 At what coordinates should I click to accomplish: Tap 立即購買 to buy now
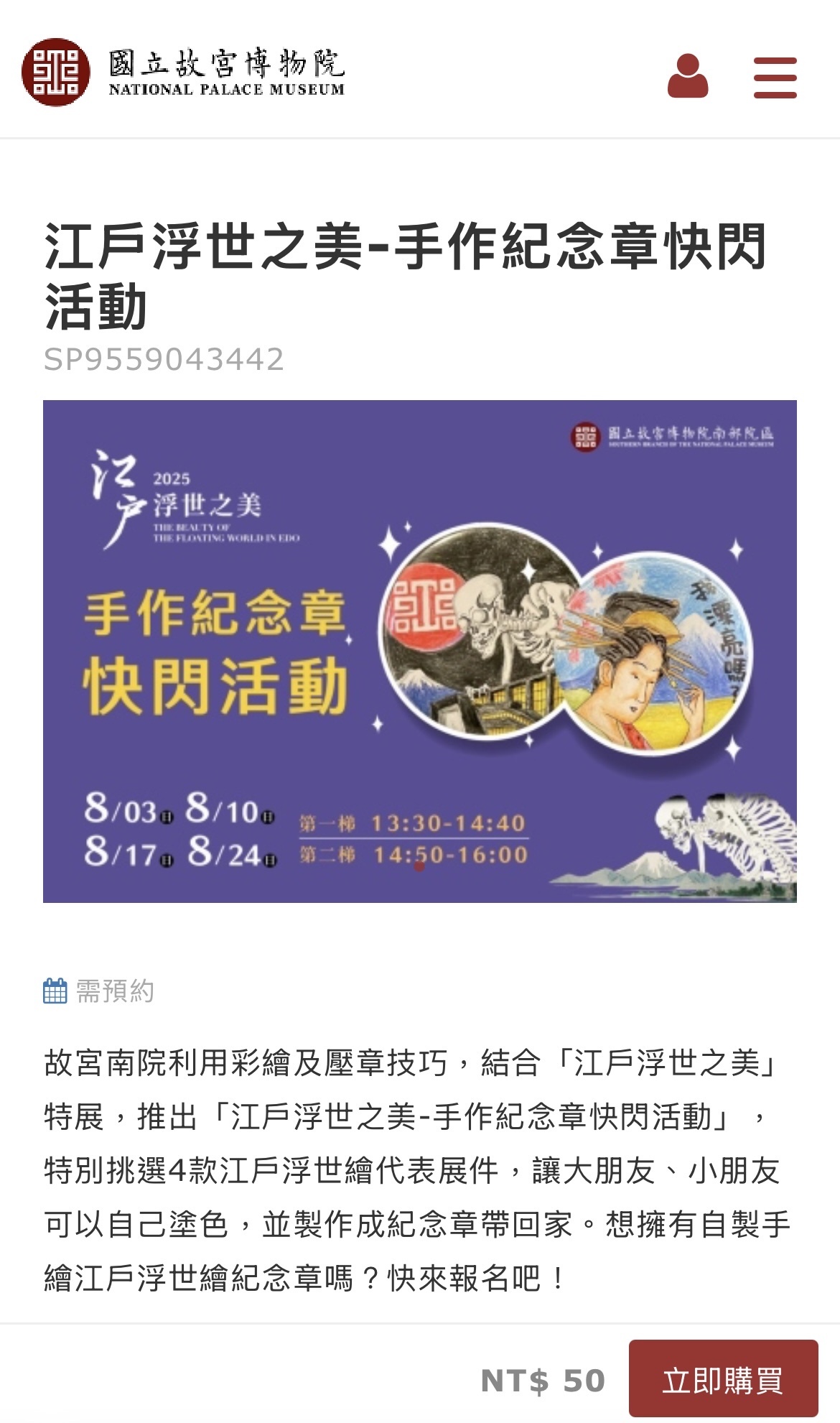[x=723, y=1380]
